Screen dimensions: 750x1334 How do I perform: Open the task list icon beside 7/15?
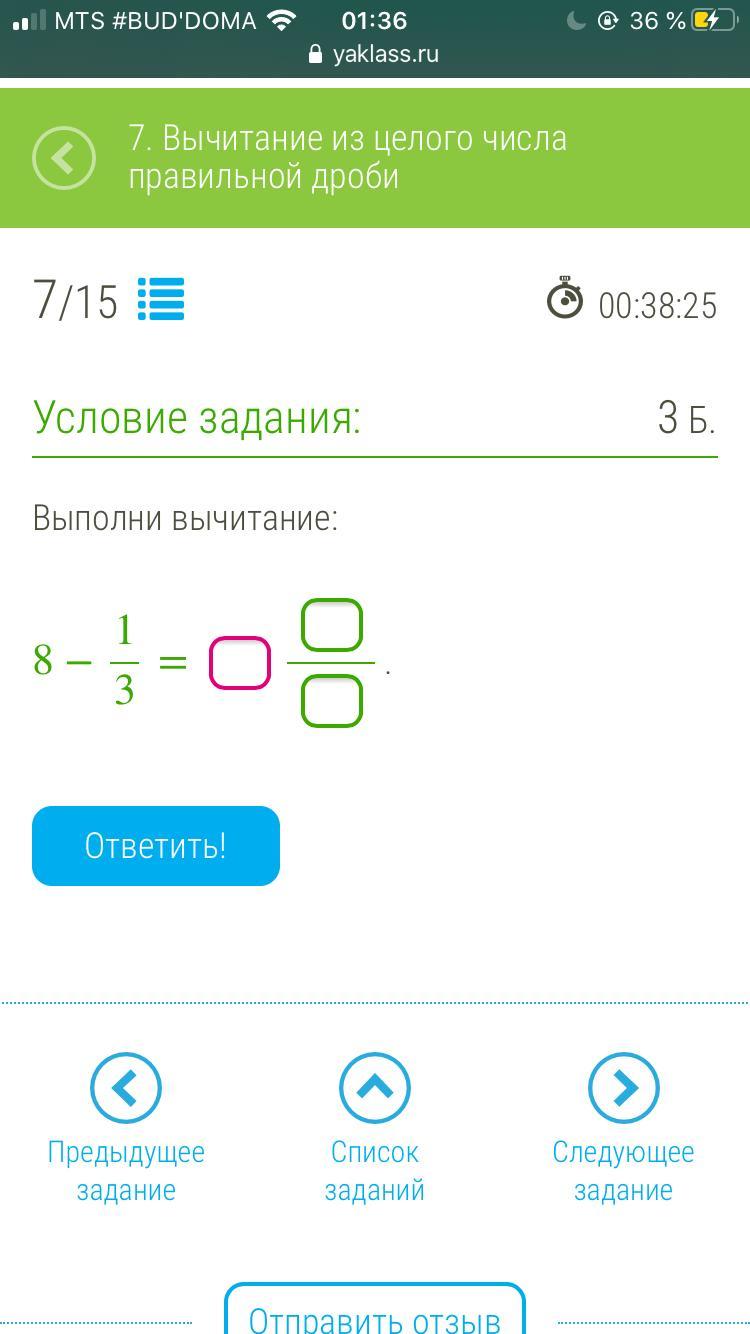[x=161, y=299]
